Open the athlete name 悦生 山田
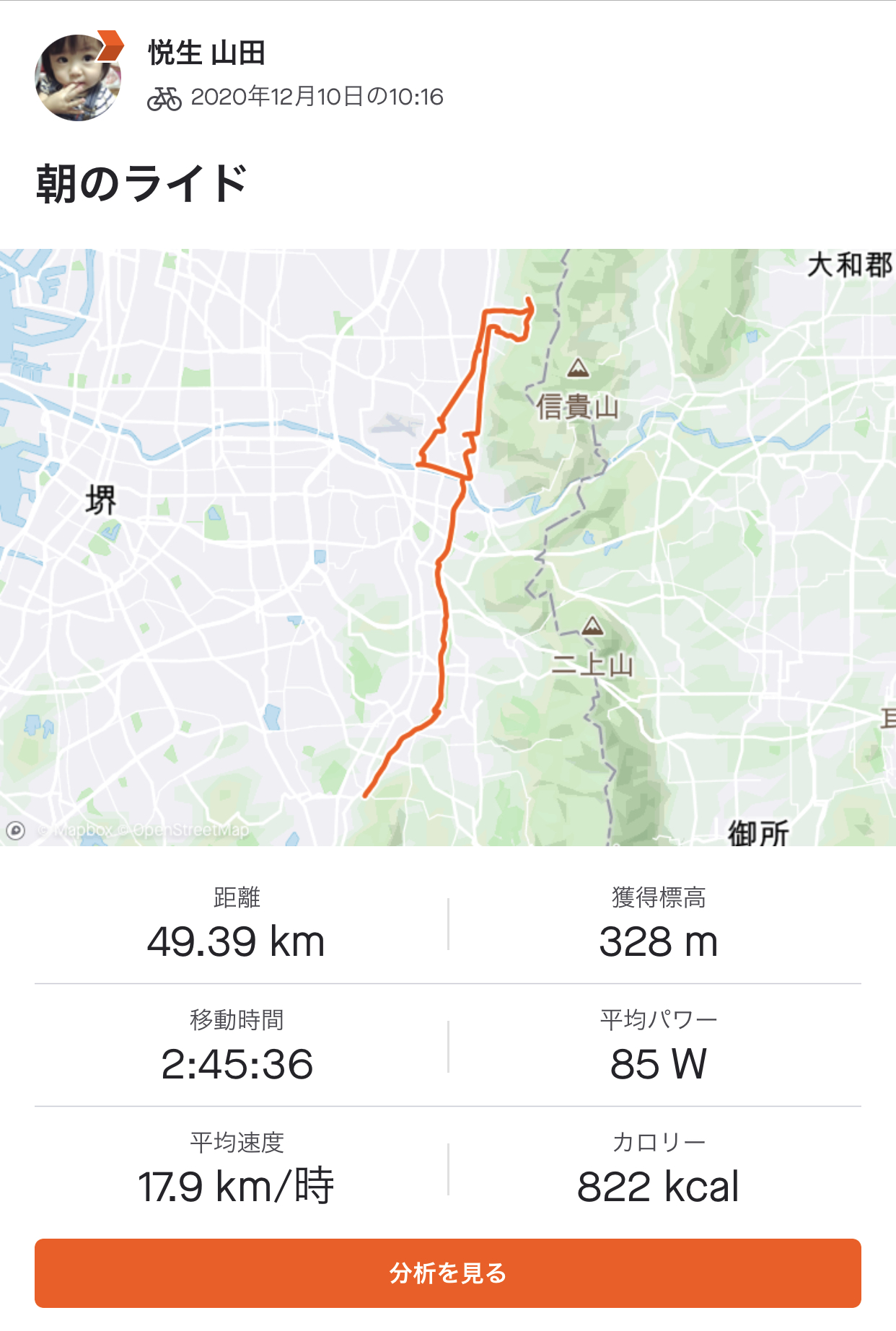This screenshot has height=1331, width=896. click(207, 53)
